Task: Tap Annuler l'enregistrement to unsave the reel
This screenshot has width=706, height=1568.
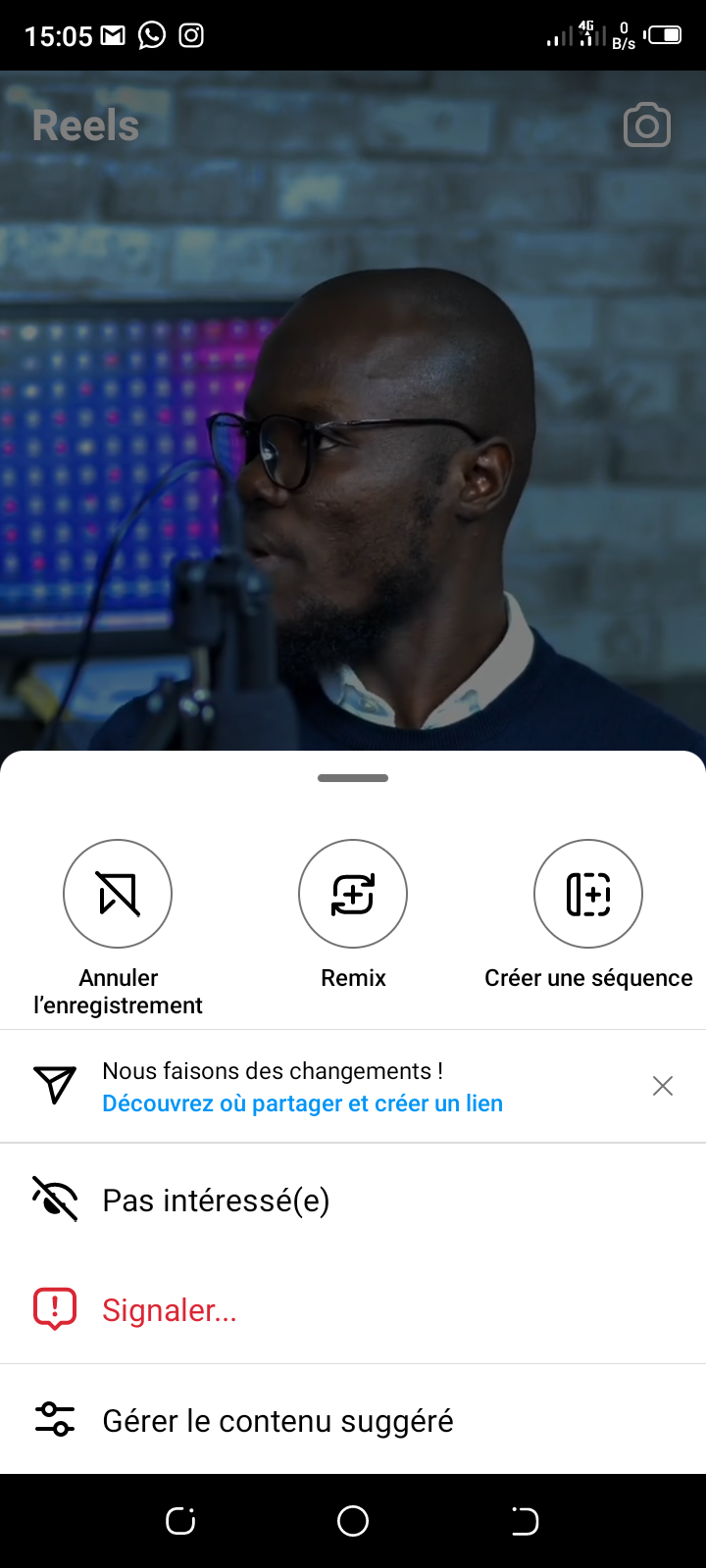Action: pyautogui.click(x=118, y=894)
